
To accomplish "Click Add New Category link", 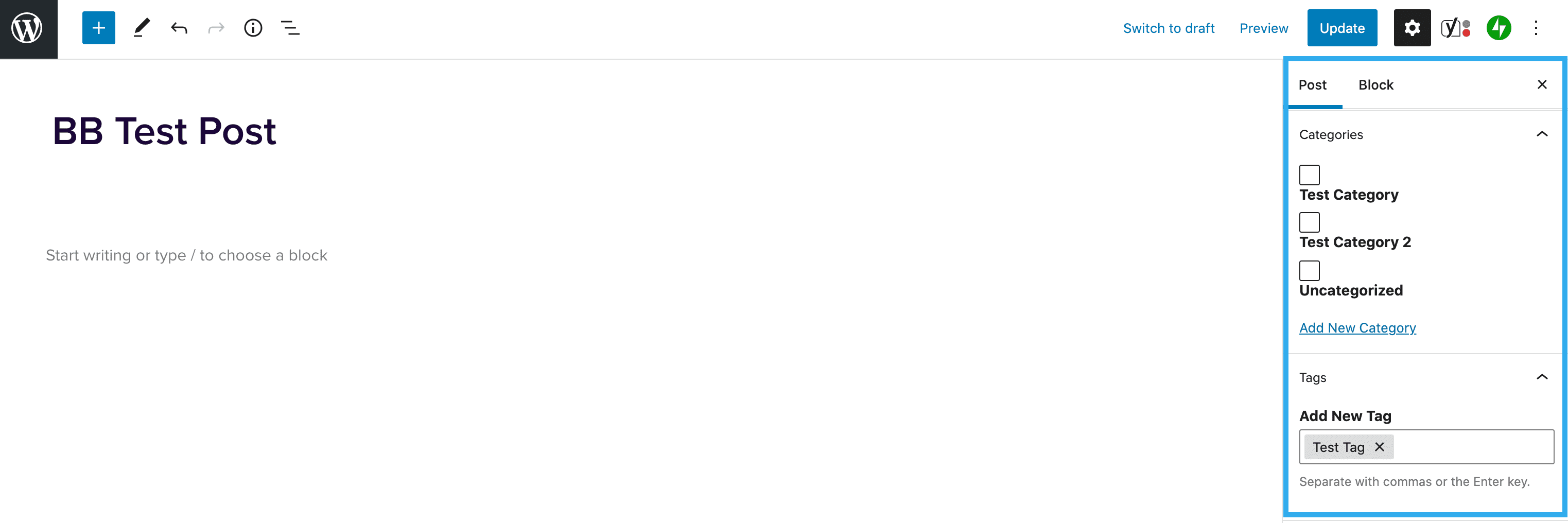I will (x=1357, y=327).
